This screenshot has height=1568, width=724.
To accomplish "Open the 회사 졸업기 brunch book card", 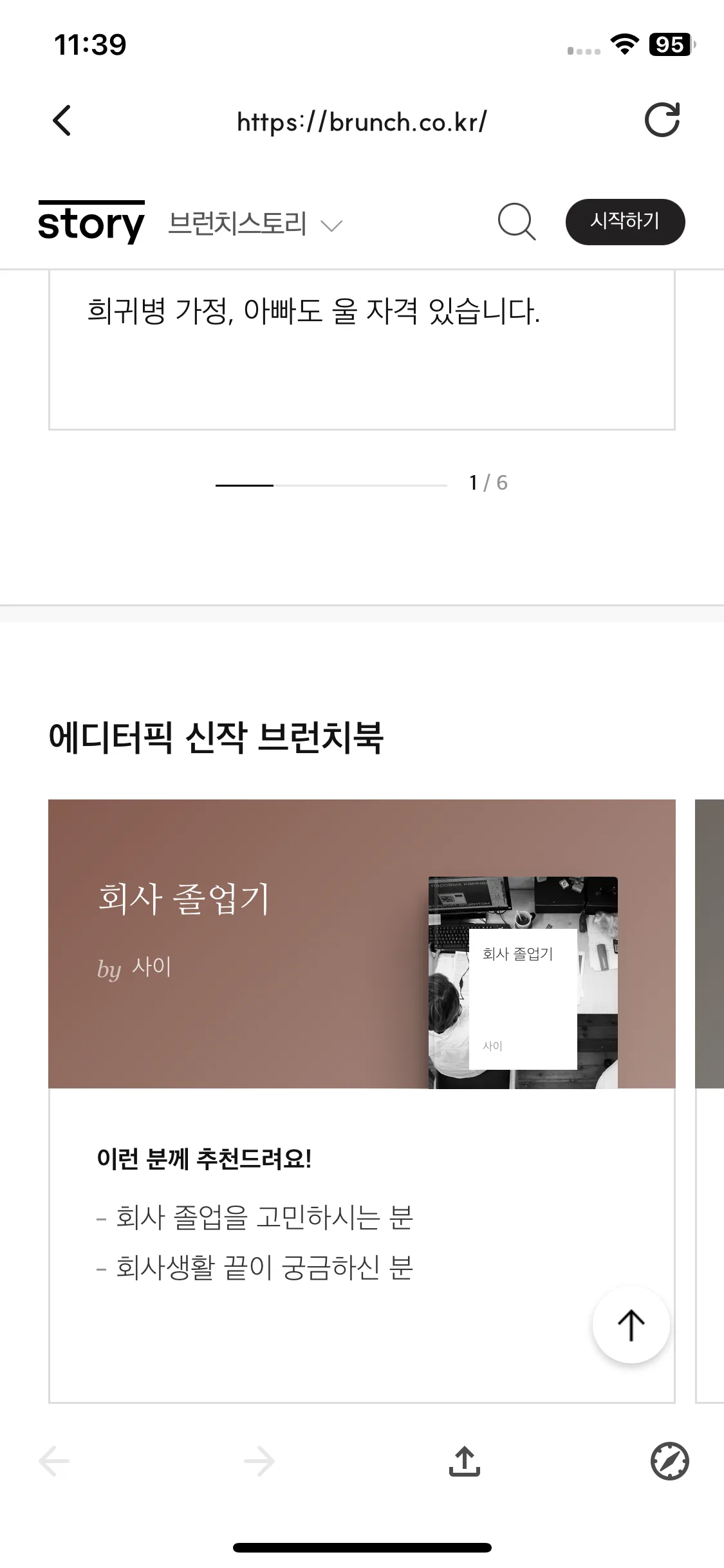I will [x=362, y=1101].
